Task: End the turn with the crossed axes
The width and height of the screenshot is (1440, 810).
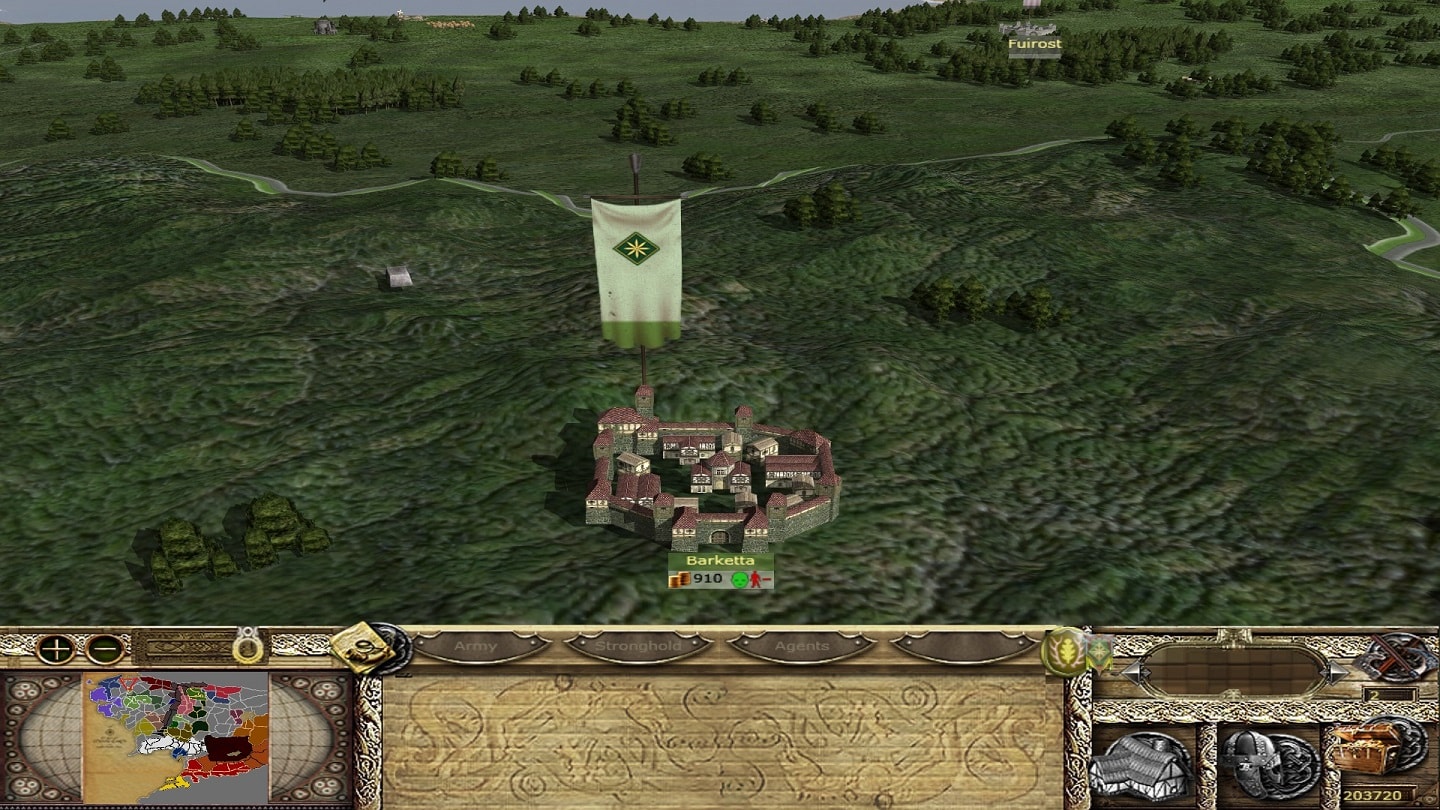Action: 1397,658
